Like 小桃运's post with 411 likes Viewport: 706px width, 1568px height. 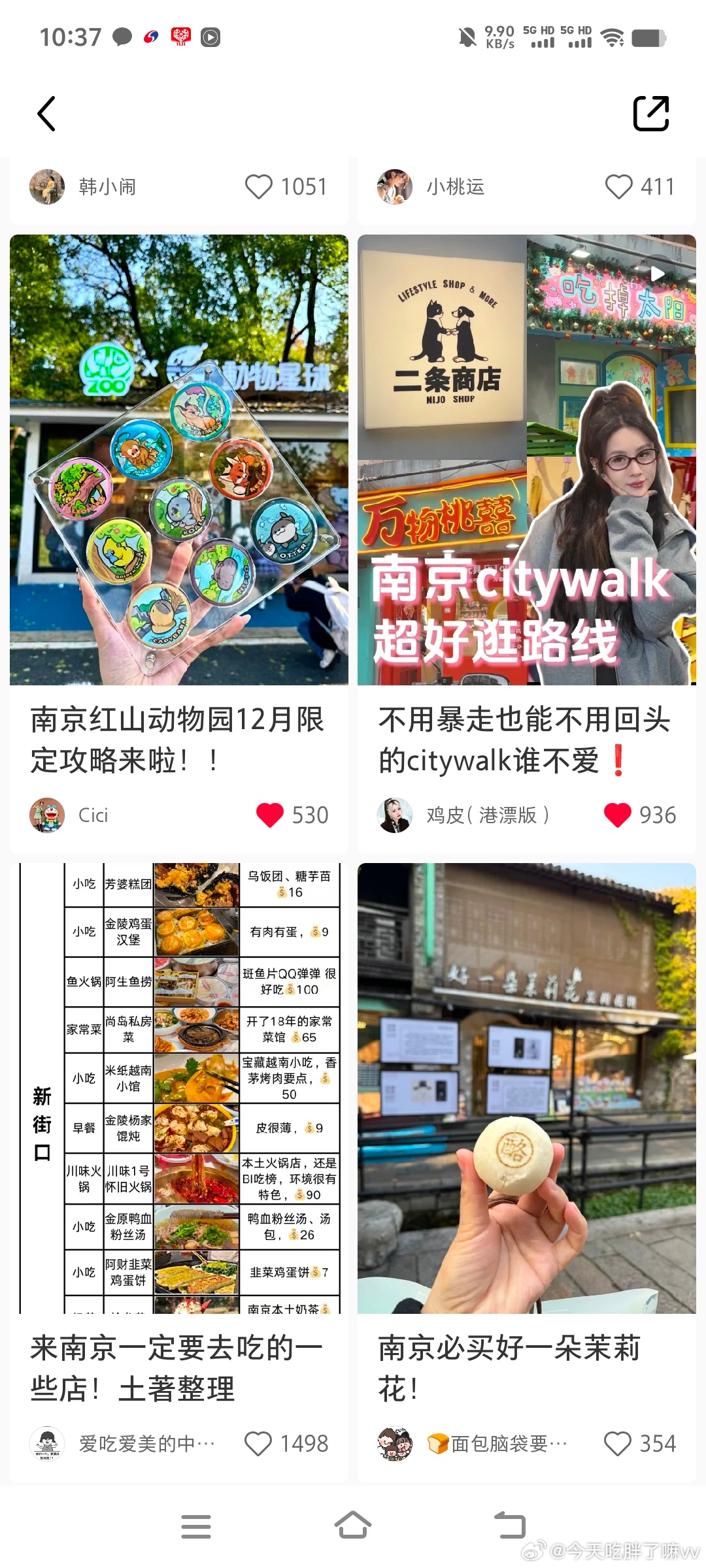click(x=618, y=187)
